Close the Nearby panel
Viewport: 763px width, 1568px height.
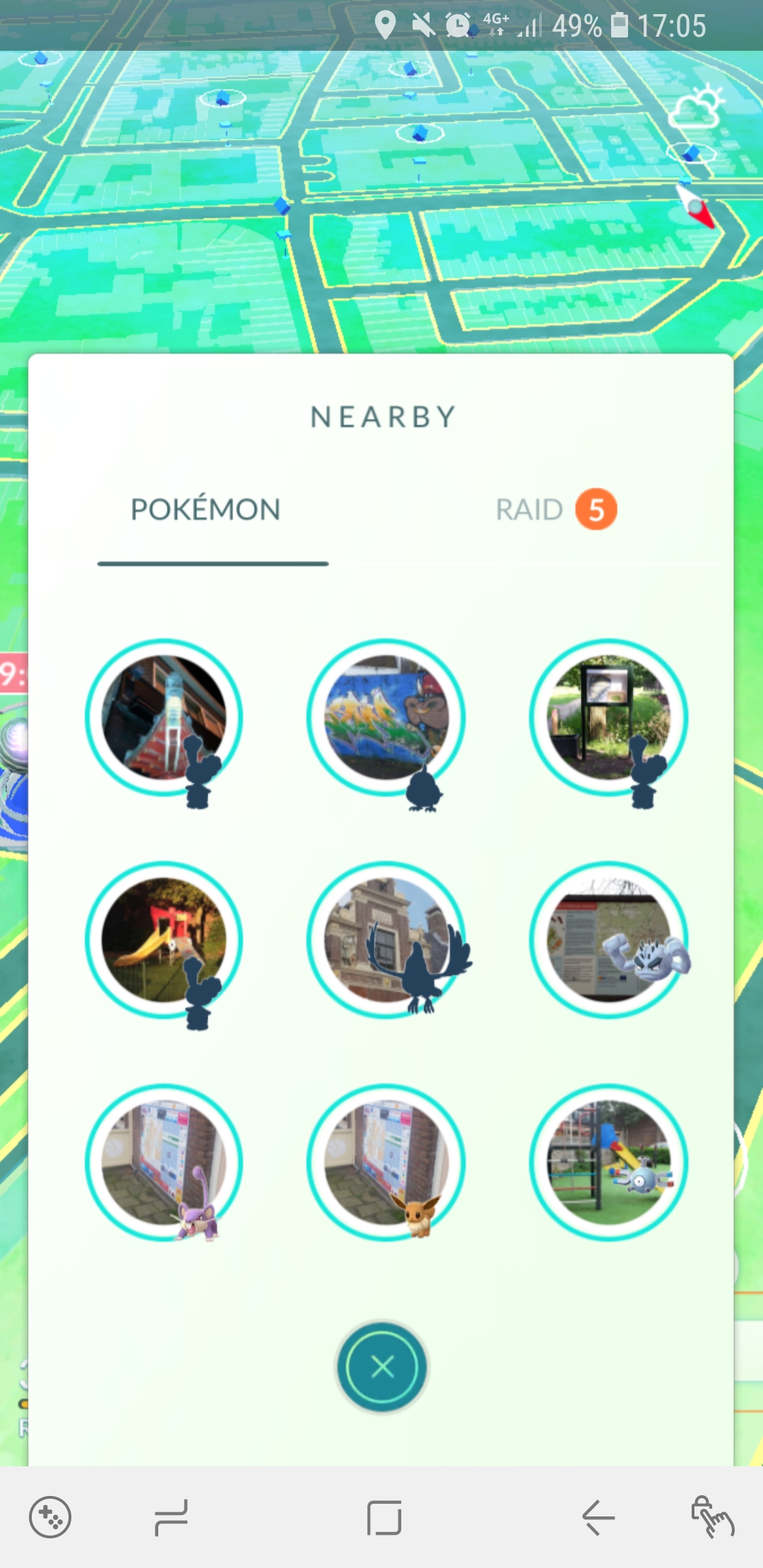click(382, 1367)
